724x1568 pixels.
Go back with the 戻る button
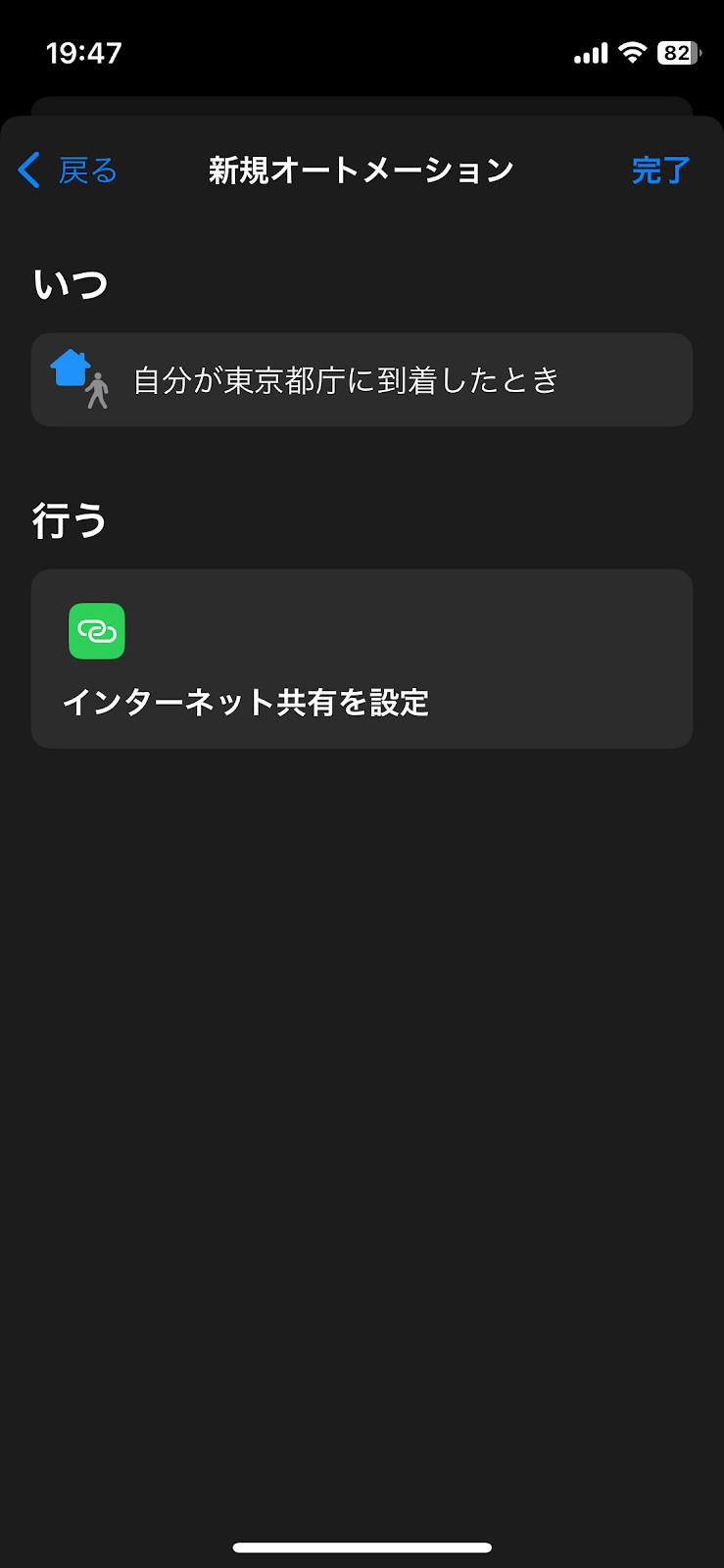68,171
